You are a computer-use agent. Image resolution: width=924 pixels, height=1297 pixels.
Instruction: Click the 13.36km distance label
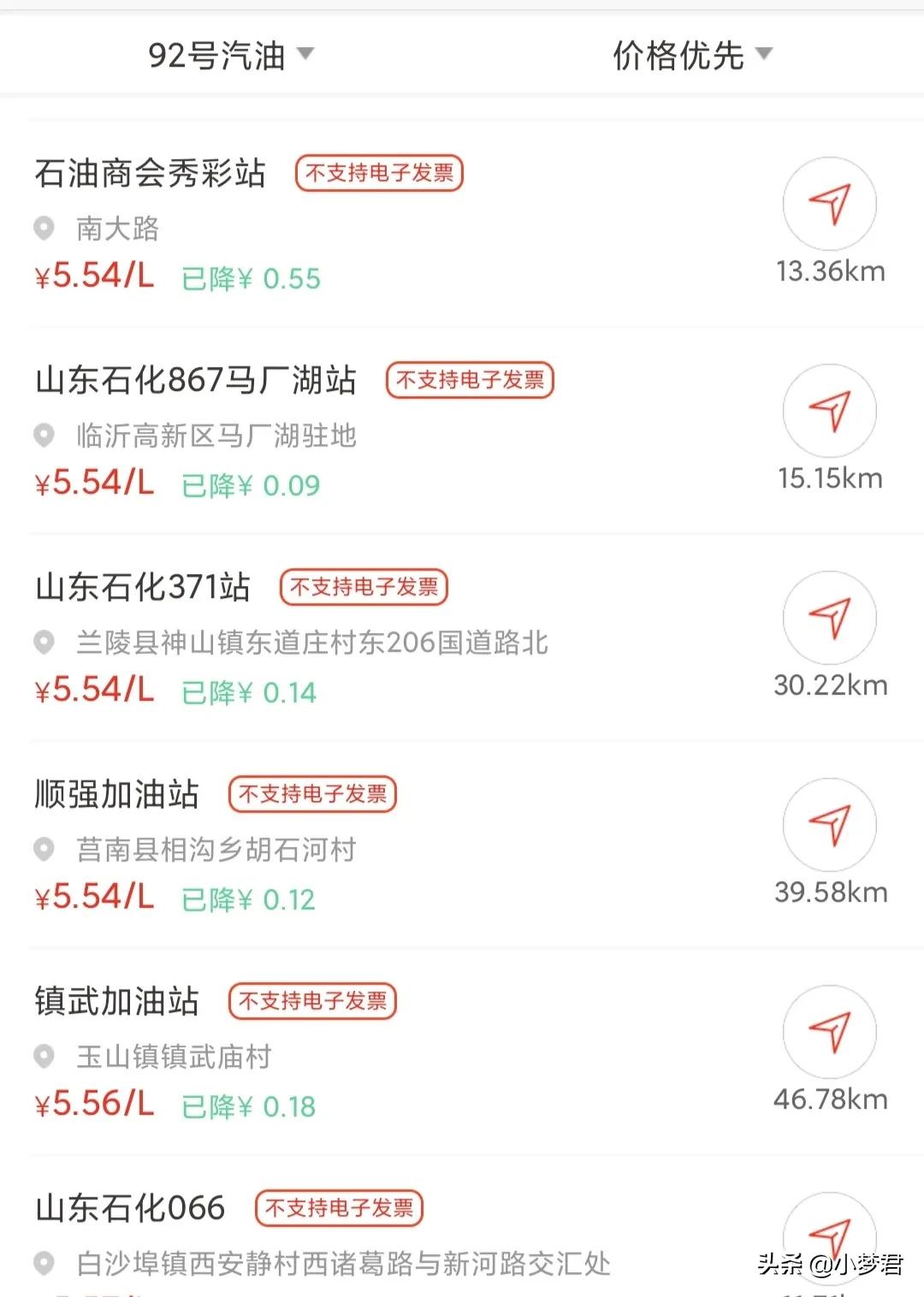(x=829, y=271)
